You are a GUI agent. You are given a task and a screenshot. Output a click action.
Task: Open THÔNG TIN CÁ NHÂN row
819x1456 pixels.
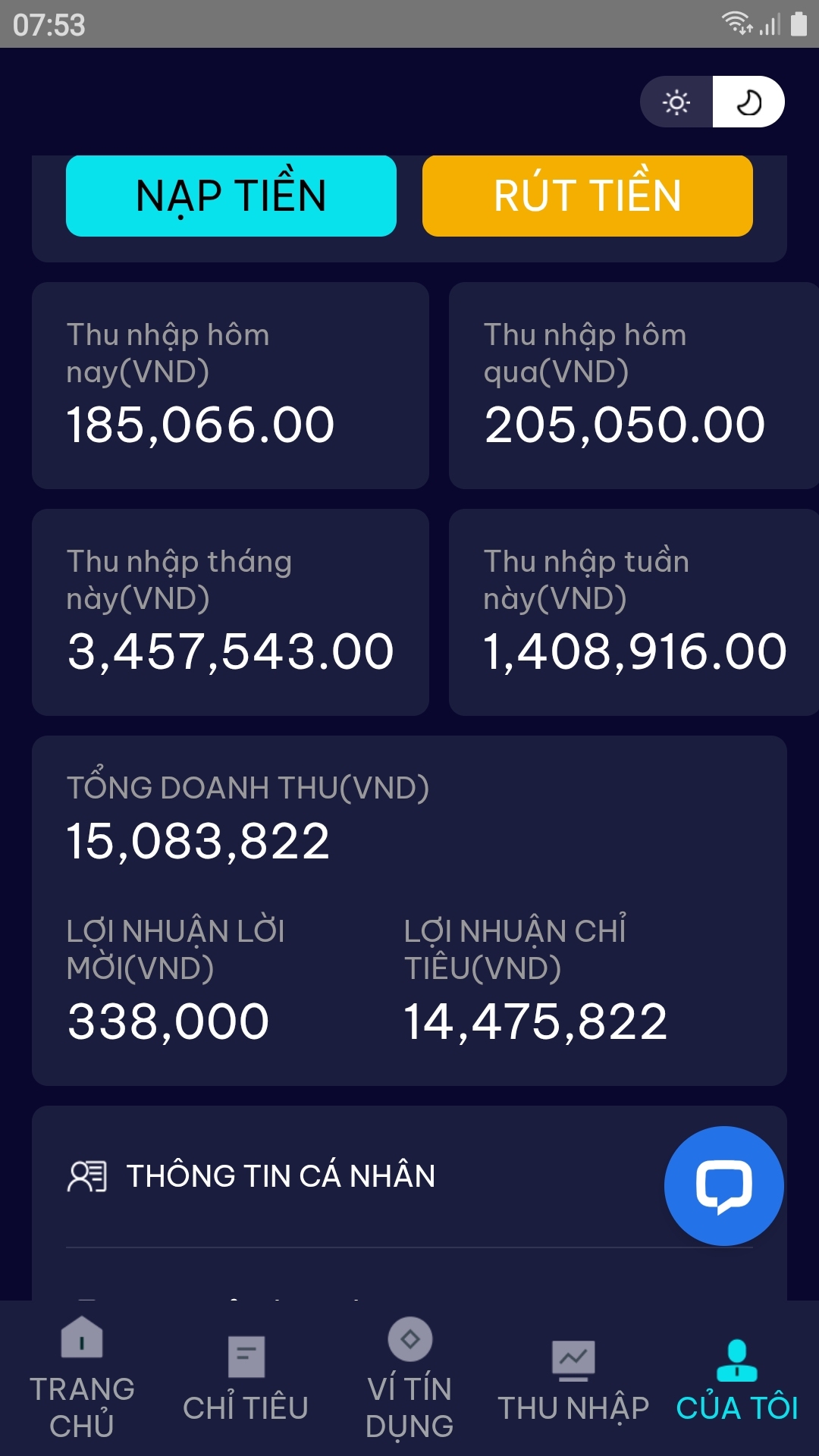(x=281, y=1176)
